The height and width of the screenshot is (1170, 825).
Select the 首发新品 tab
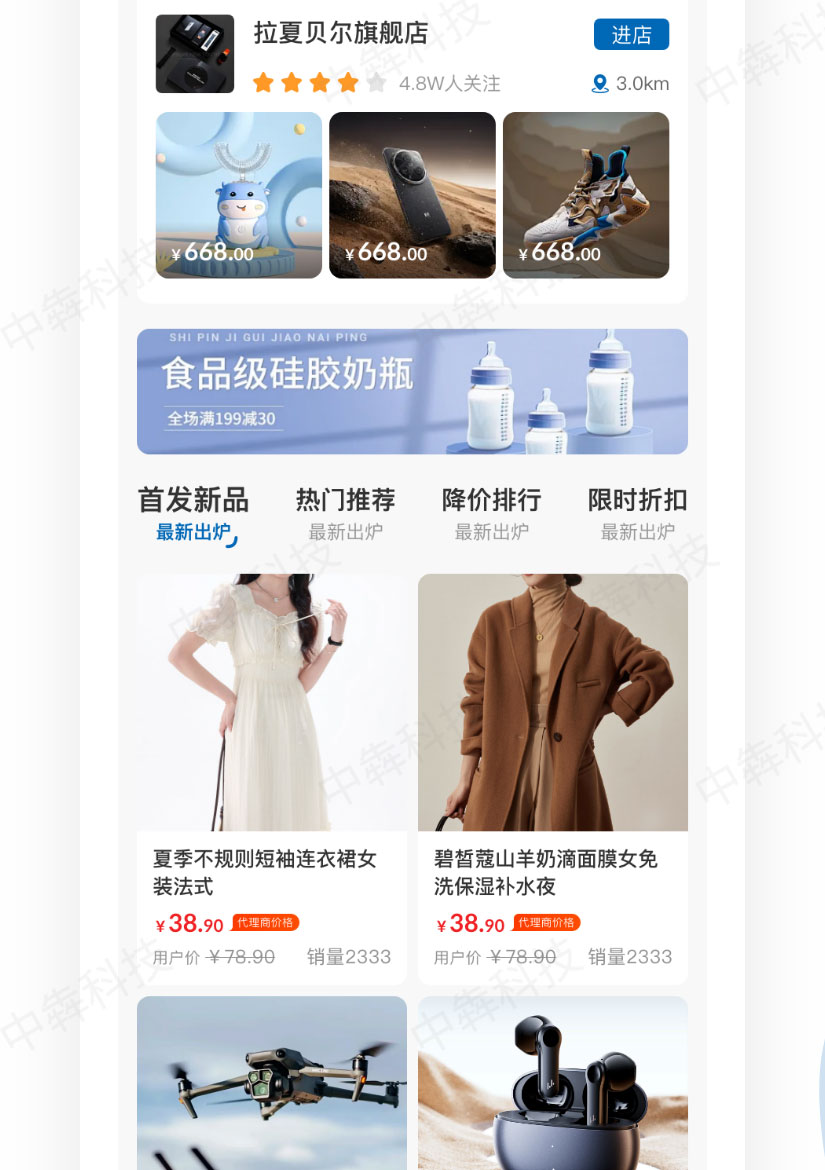pos(193,513)
